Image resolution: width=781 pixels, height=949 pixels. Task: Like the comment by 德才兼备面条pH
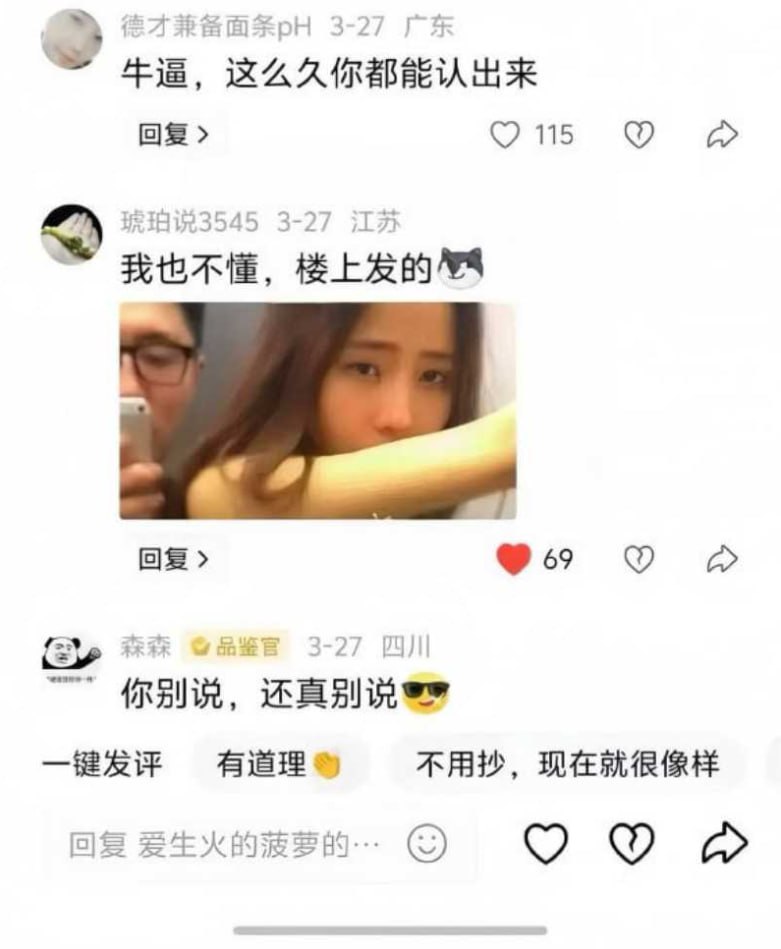pos(506,135)
